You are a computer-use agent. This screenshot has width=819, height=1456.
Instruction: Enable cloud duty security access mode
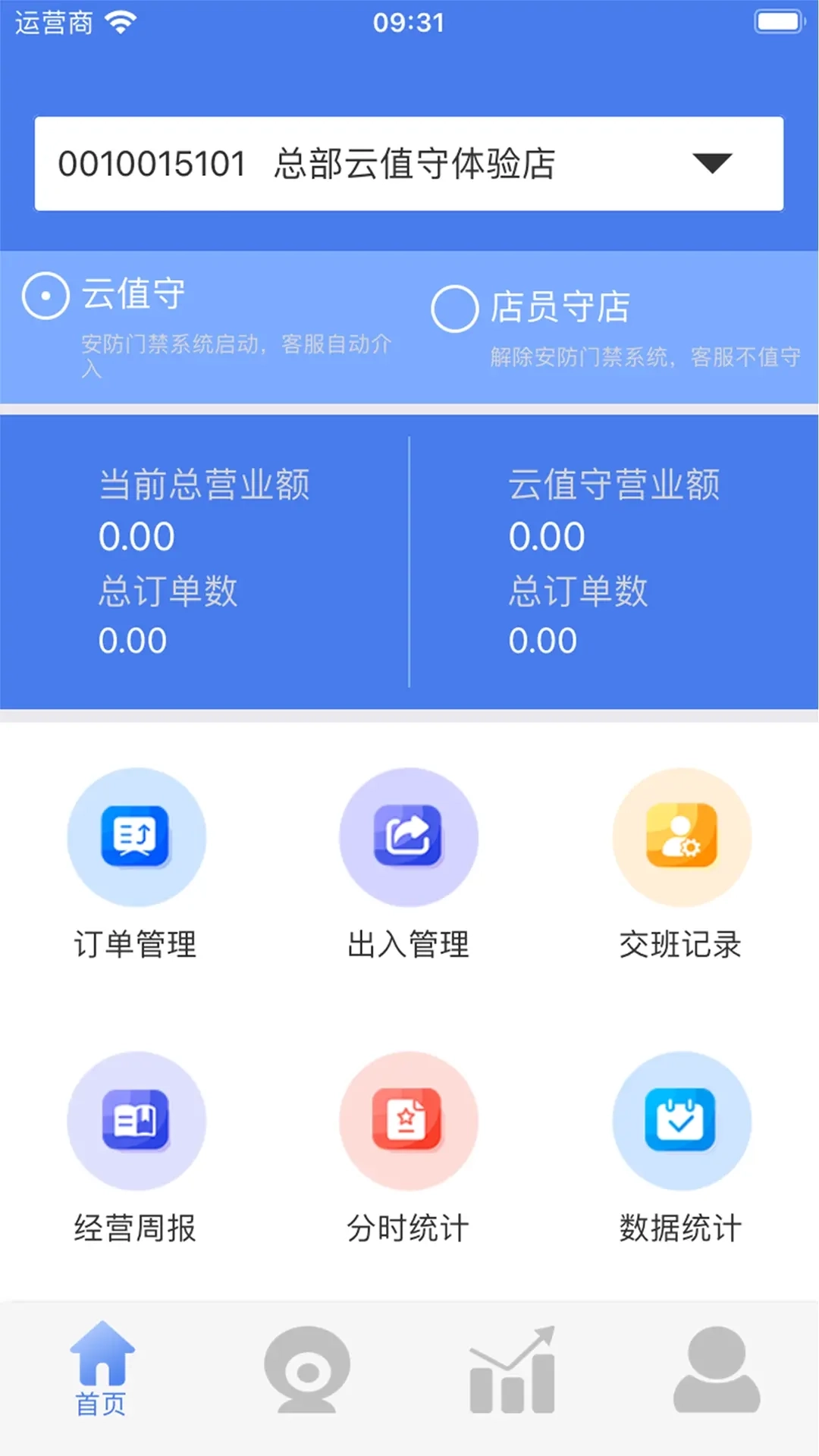[x=44, y=297]
